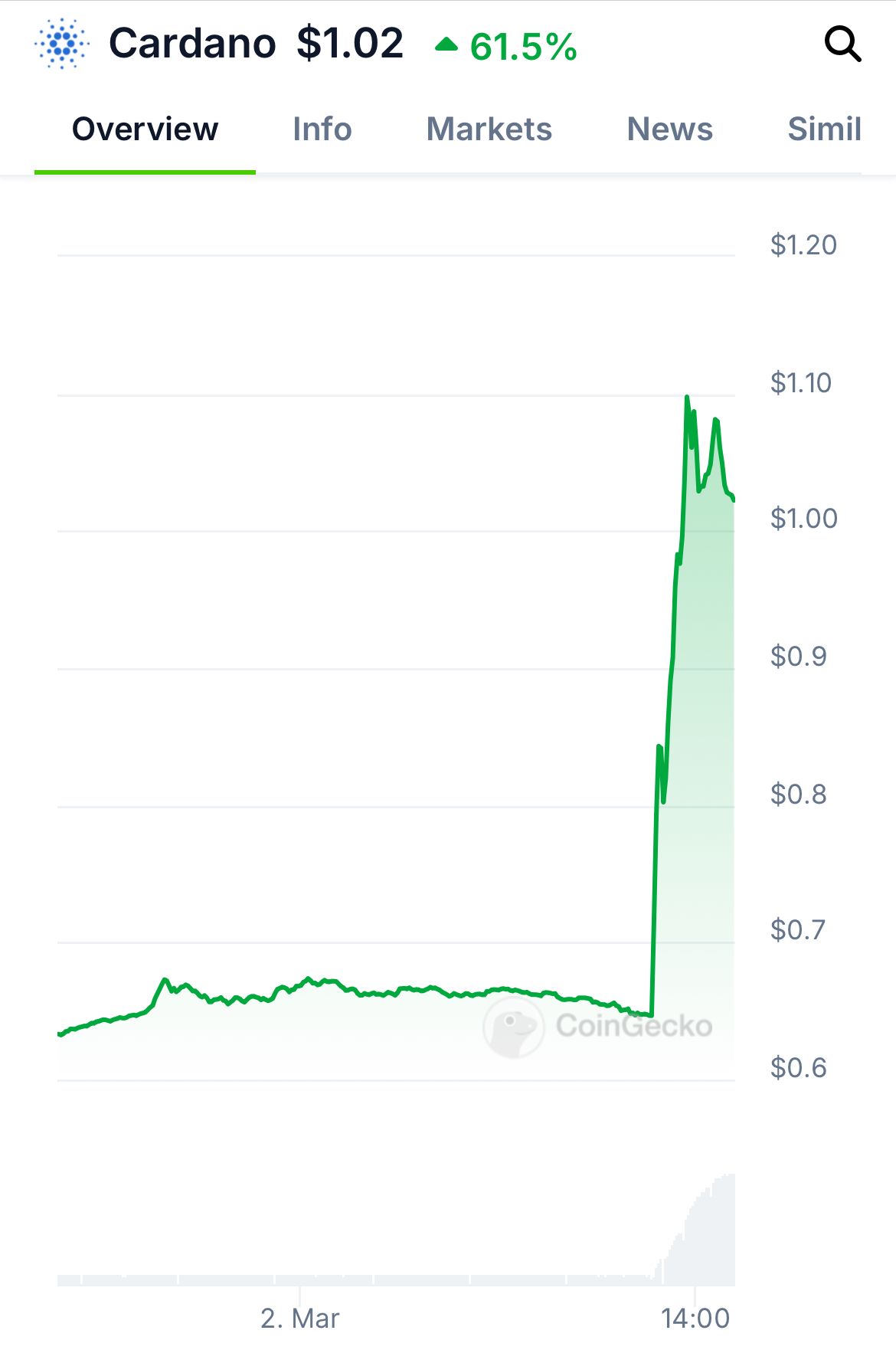Screen dimensions: 896x1363
Task: Select the Overview tab
Action: tap(145, 129)
